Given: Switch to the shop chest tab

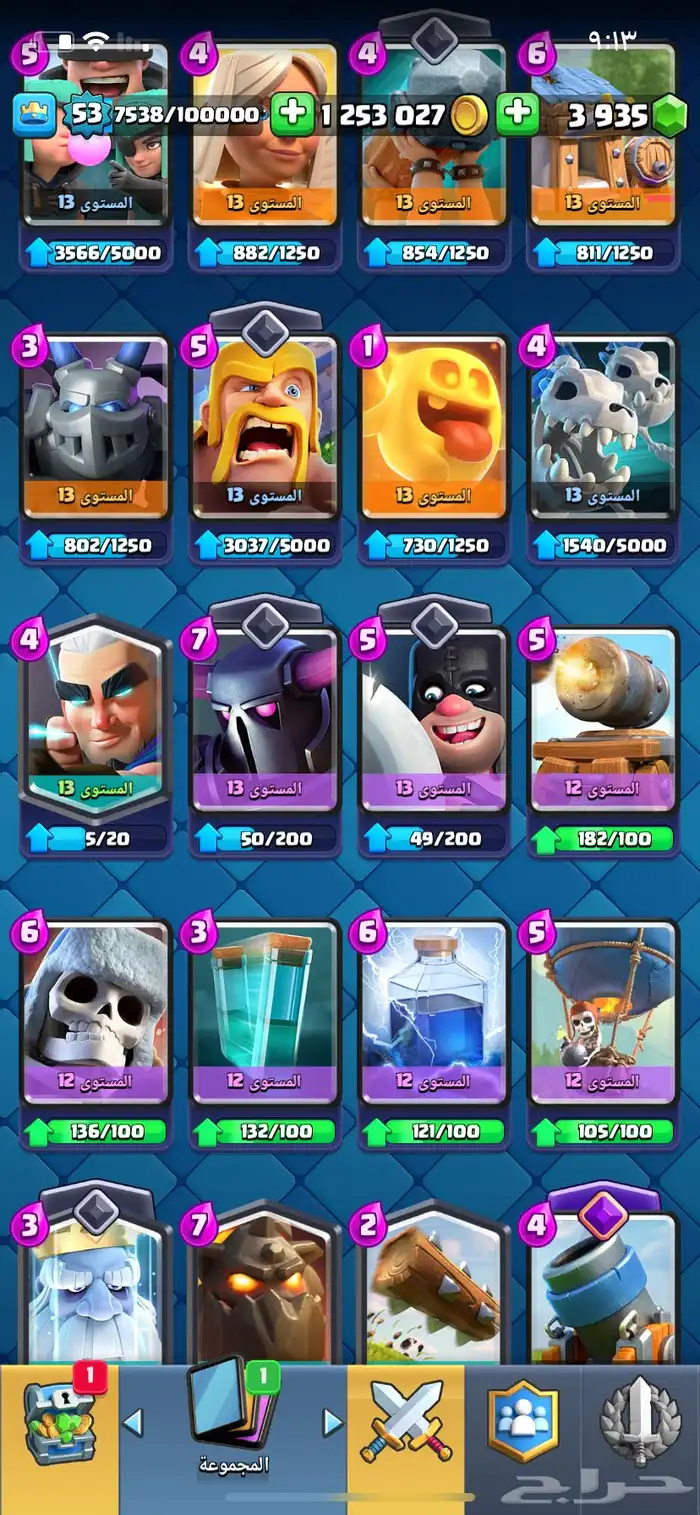Looking at the screenshot, I should [59, 1421].
